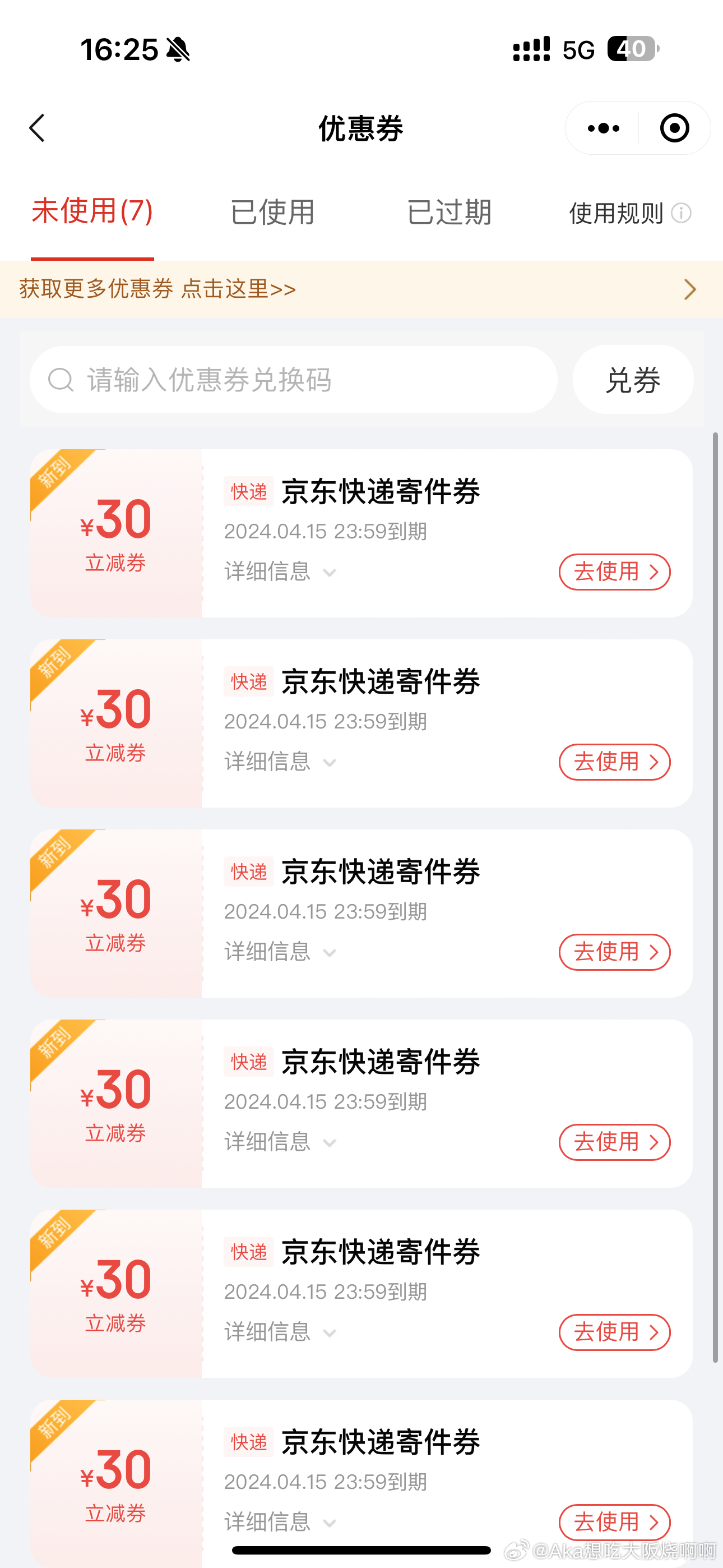Switch to the 已过期 tab
Image resolution: width=723 pixels, height=1568 pixels.
pos(449,212)
